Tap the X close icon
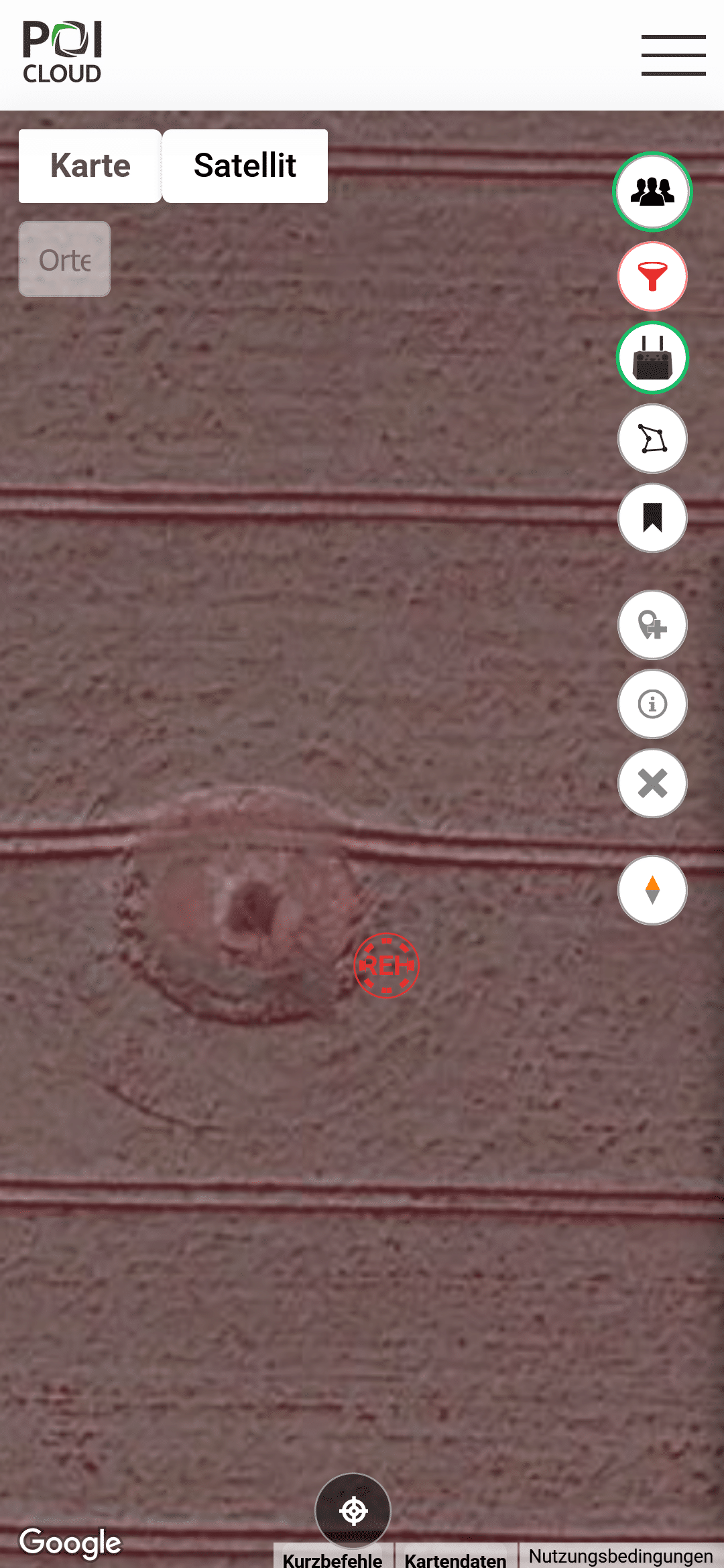 (x=652, y=783)
